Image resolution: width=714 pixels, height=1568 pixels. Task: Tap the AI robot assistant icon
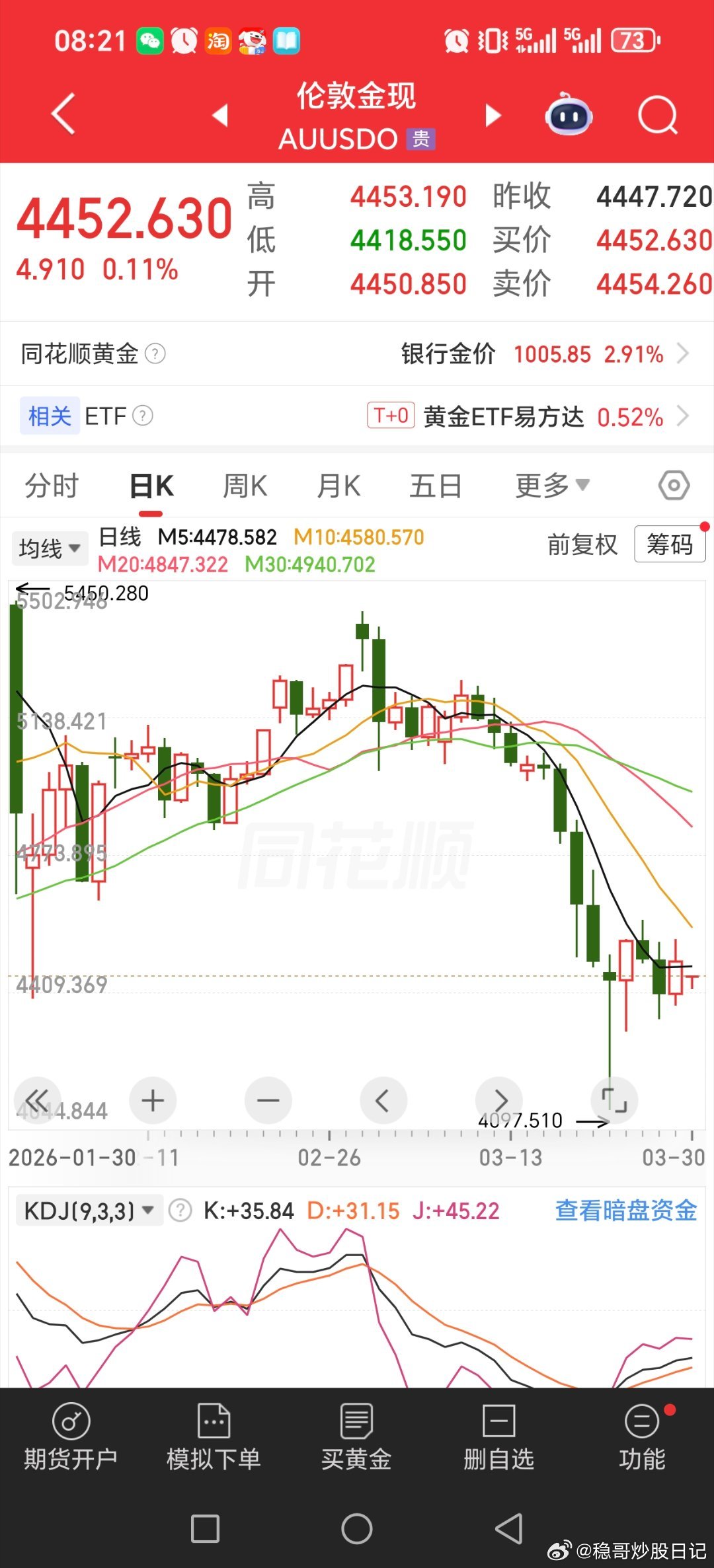pos(570,114)
